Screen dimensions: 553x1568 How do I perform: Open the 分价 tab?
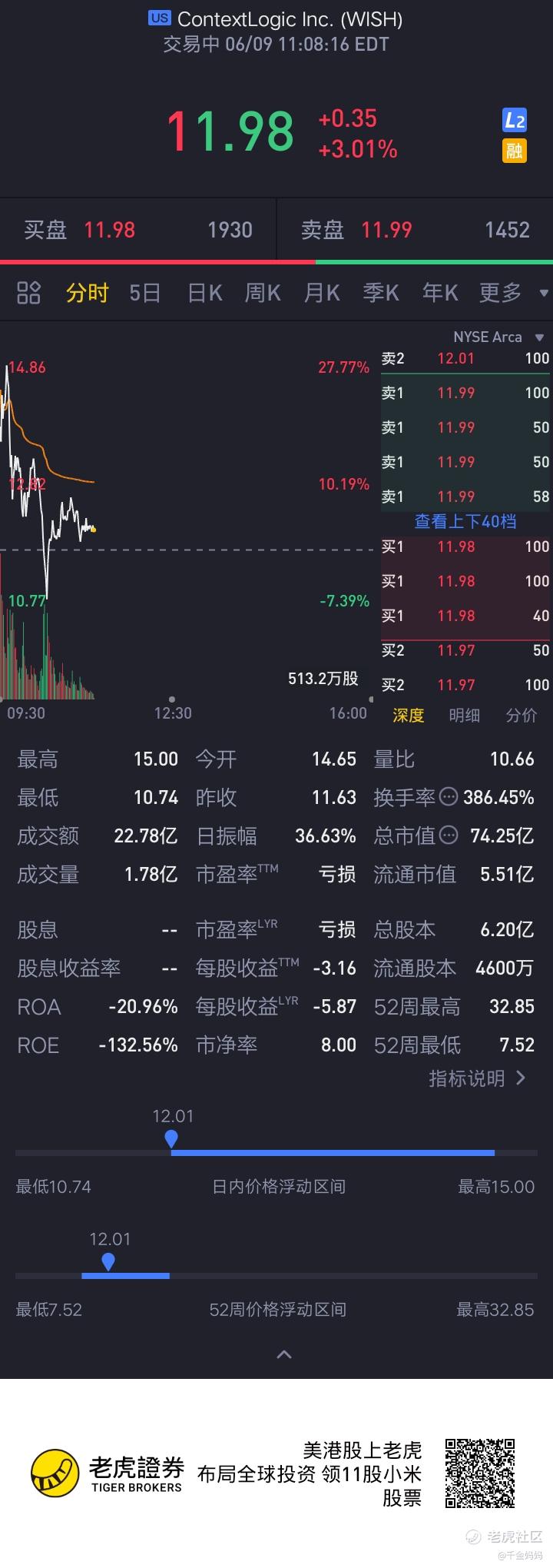click(x=522, y=715)
